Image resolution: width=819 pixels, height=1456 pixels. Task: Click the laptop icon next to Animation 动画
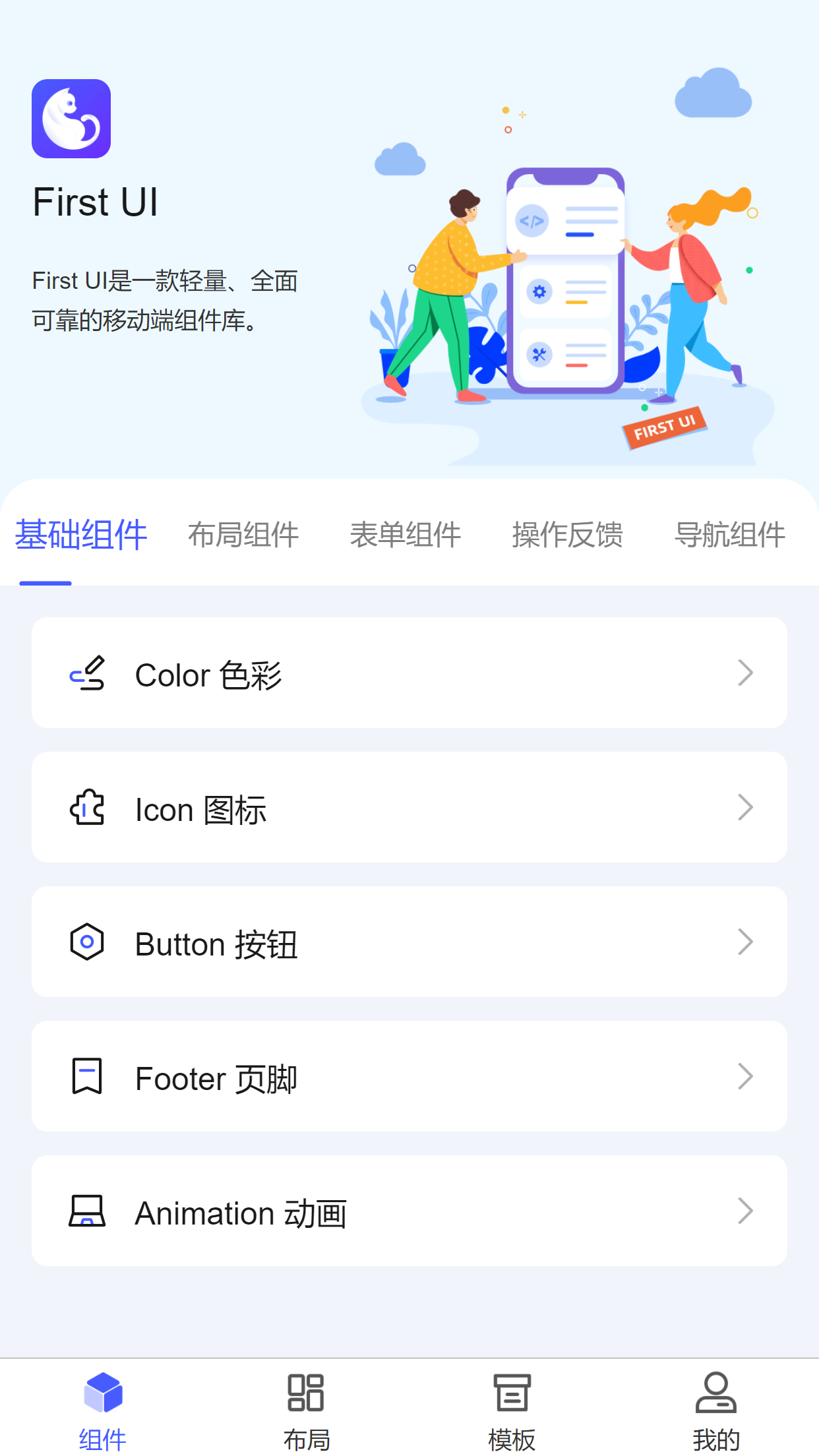[x=86, y=1211]
